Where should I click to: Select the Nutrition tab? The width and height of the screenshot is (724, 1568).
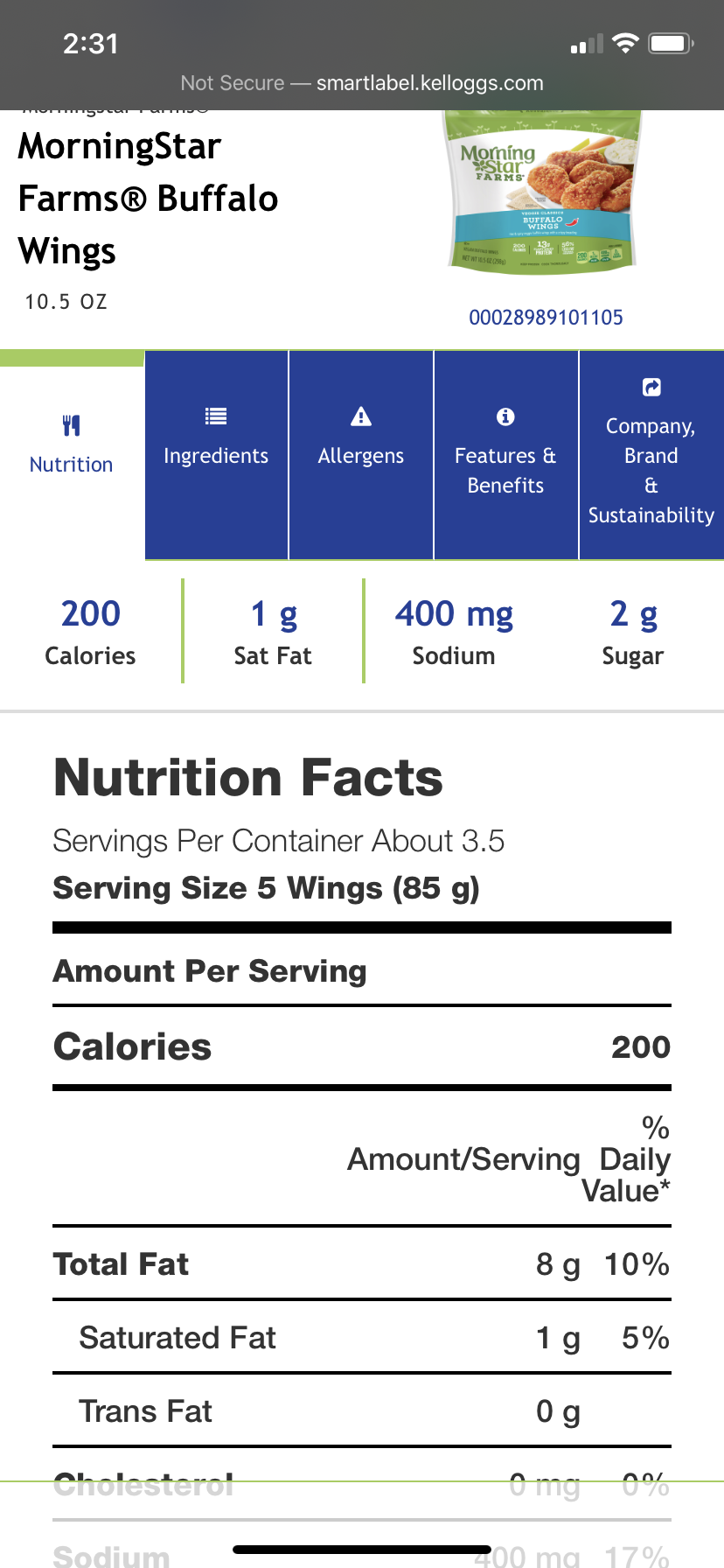72,455
